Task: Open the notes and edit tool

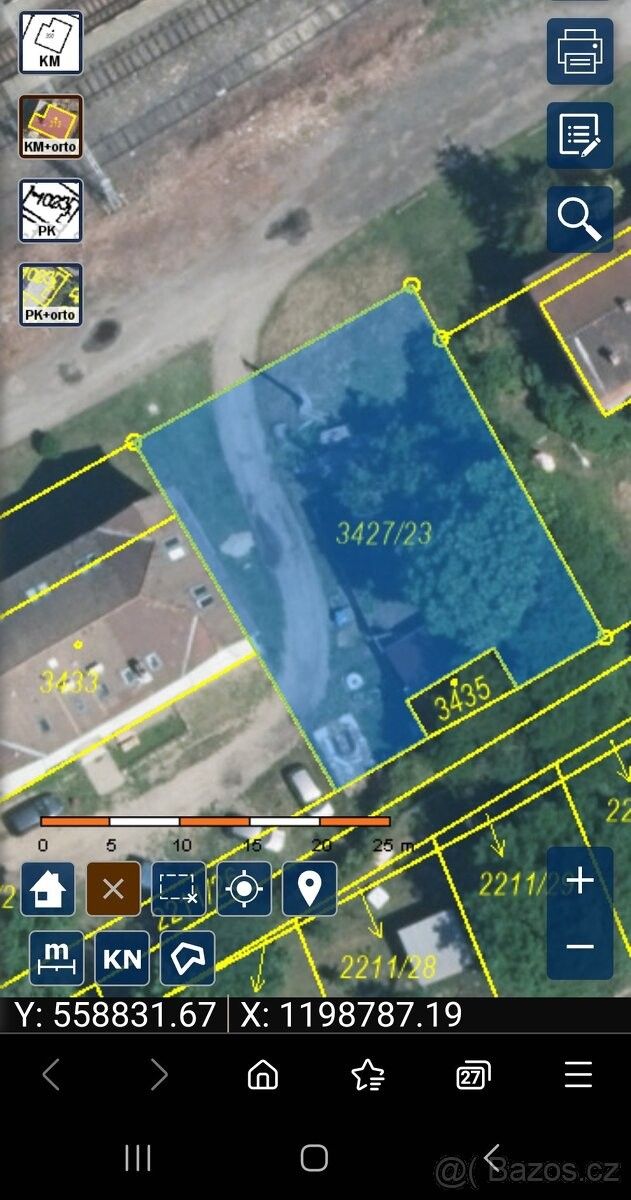Action: [580, 135]
